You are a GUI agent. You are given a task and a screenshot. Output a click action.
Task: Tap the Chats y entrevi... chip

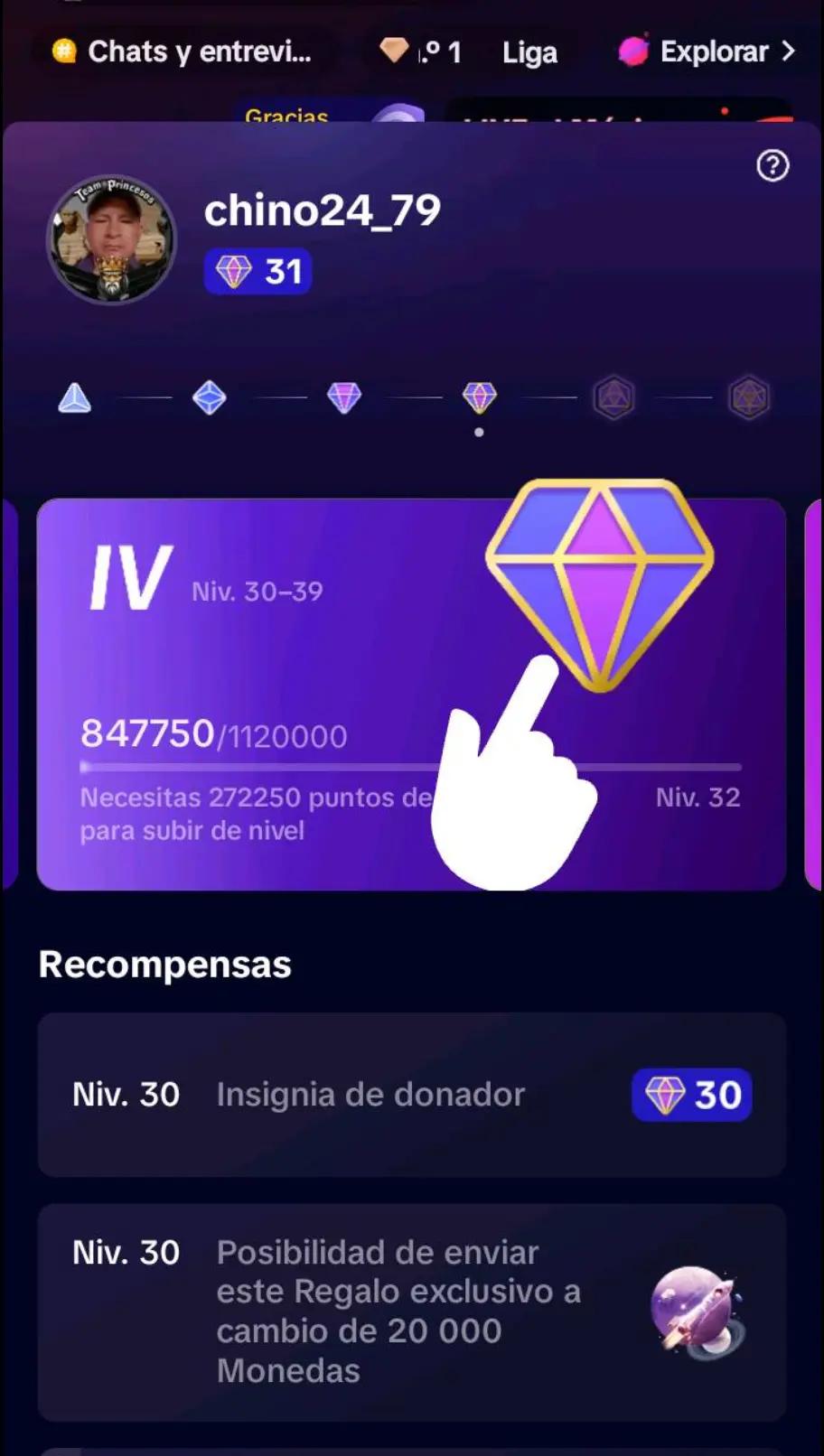tap(183, 52)
